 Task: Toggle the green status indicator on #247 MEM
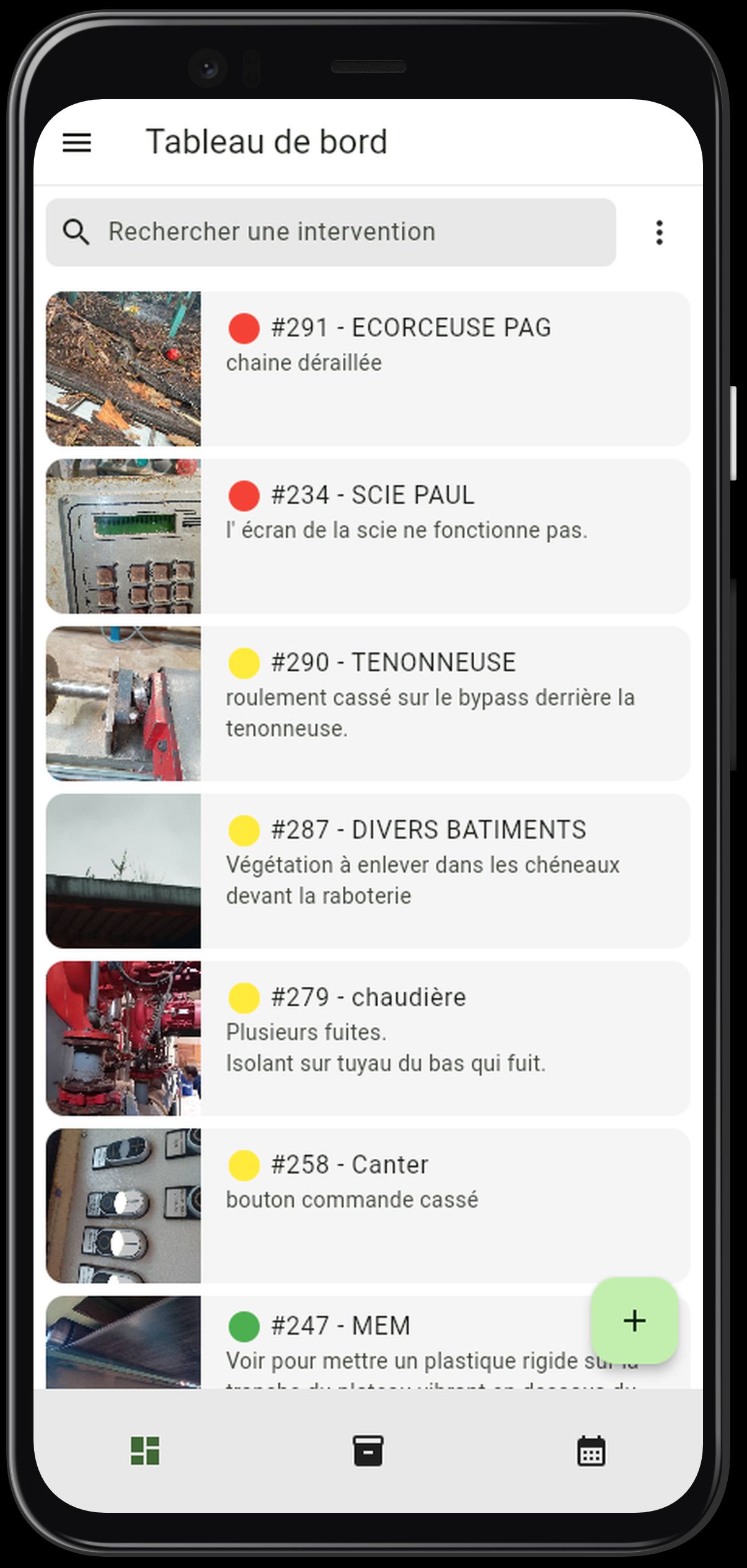pyautogui.click(x=244, y=1325)
